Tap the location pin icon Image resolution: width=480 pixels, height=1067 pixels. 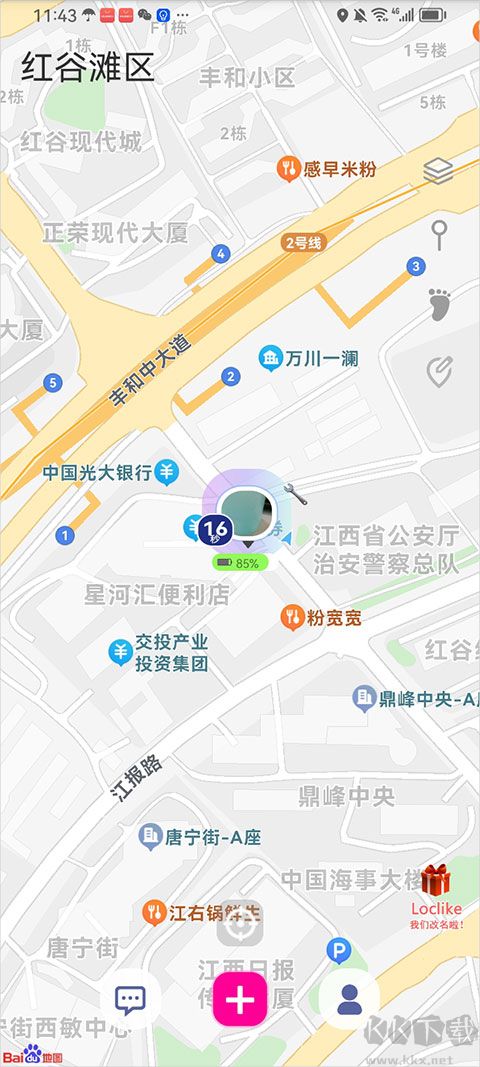[x=439, y=235]
